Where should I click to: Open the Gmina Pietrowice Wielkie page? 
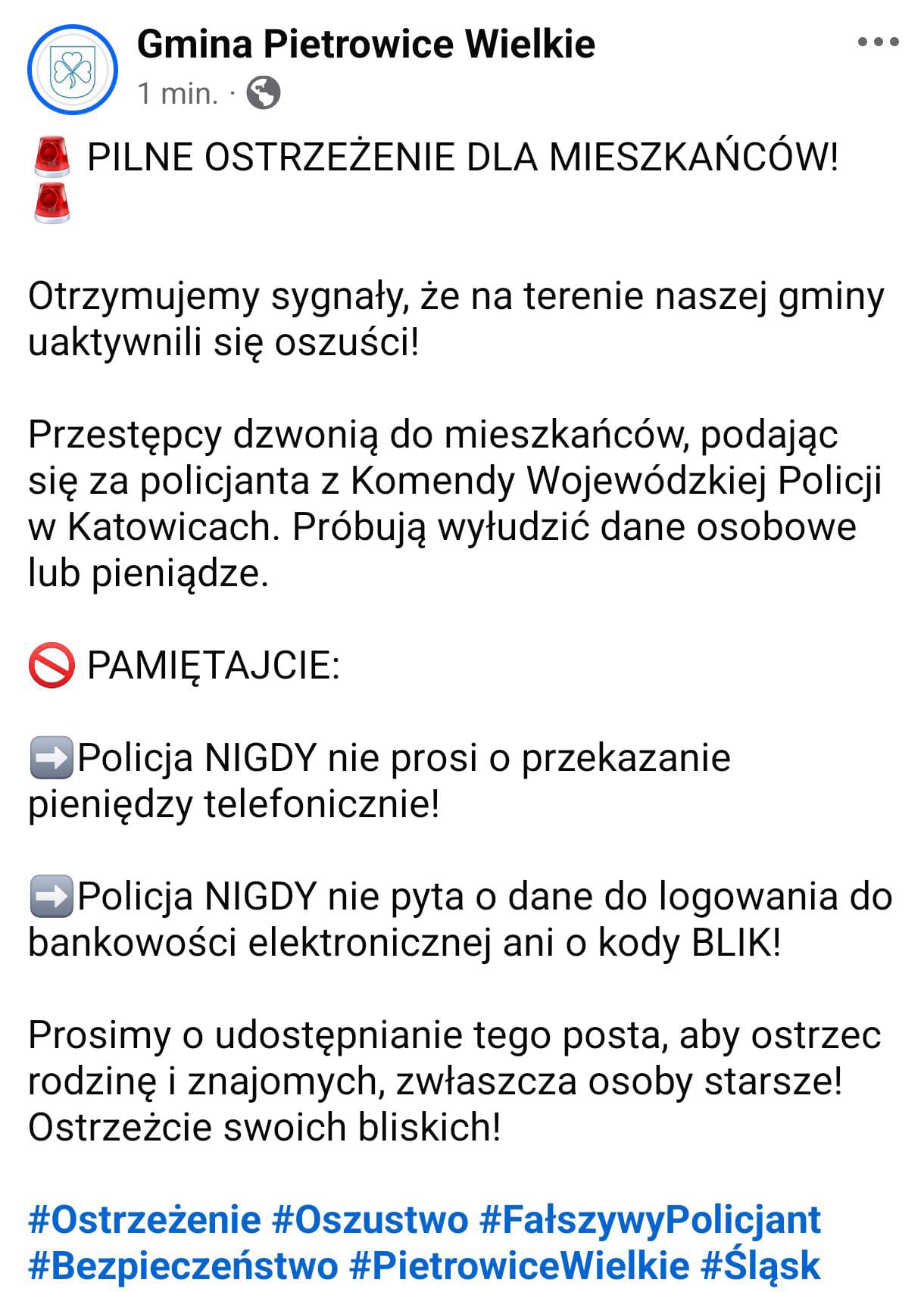(x=366, y=45)
